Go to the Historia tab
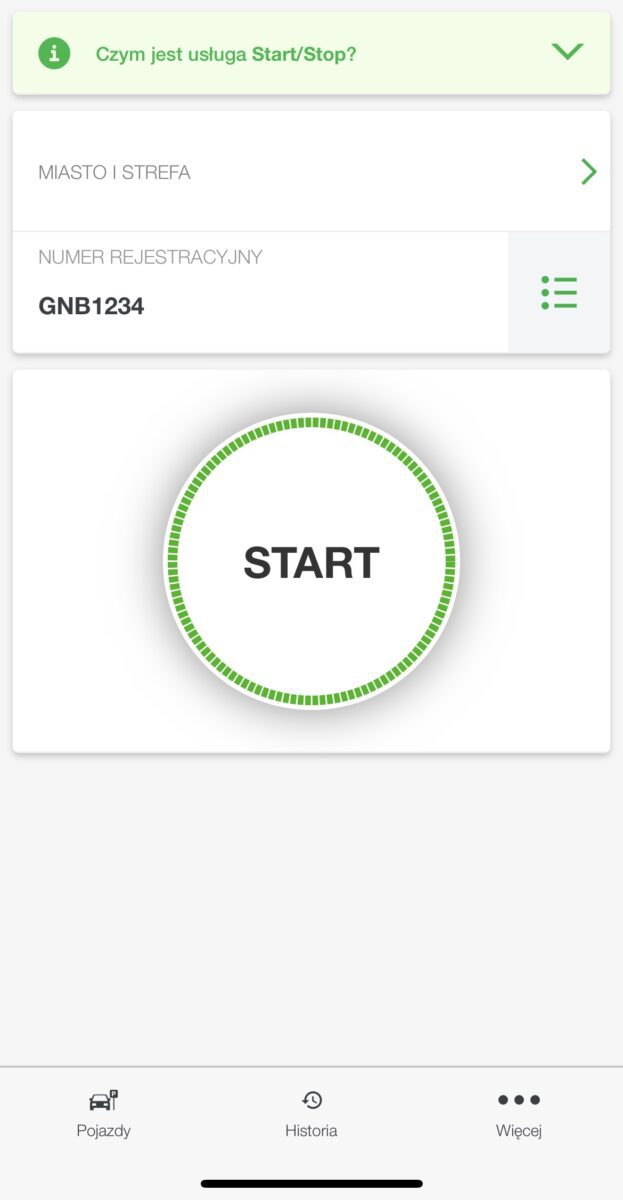Viewport: 623px width, 1200px height. pyautogui.click(x=311, y=1114)
